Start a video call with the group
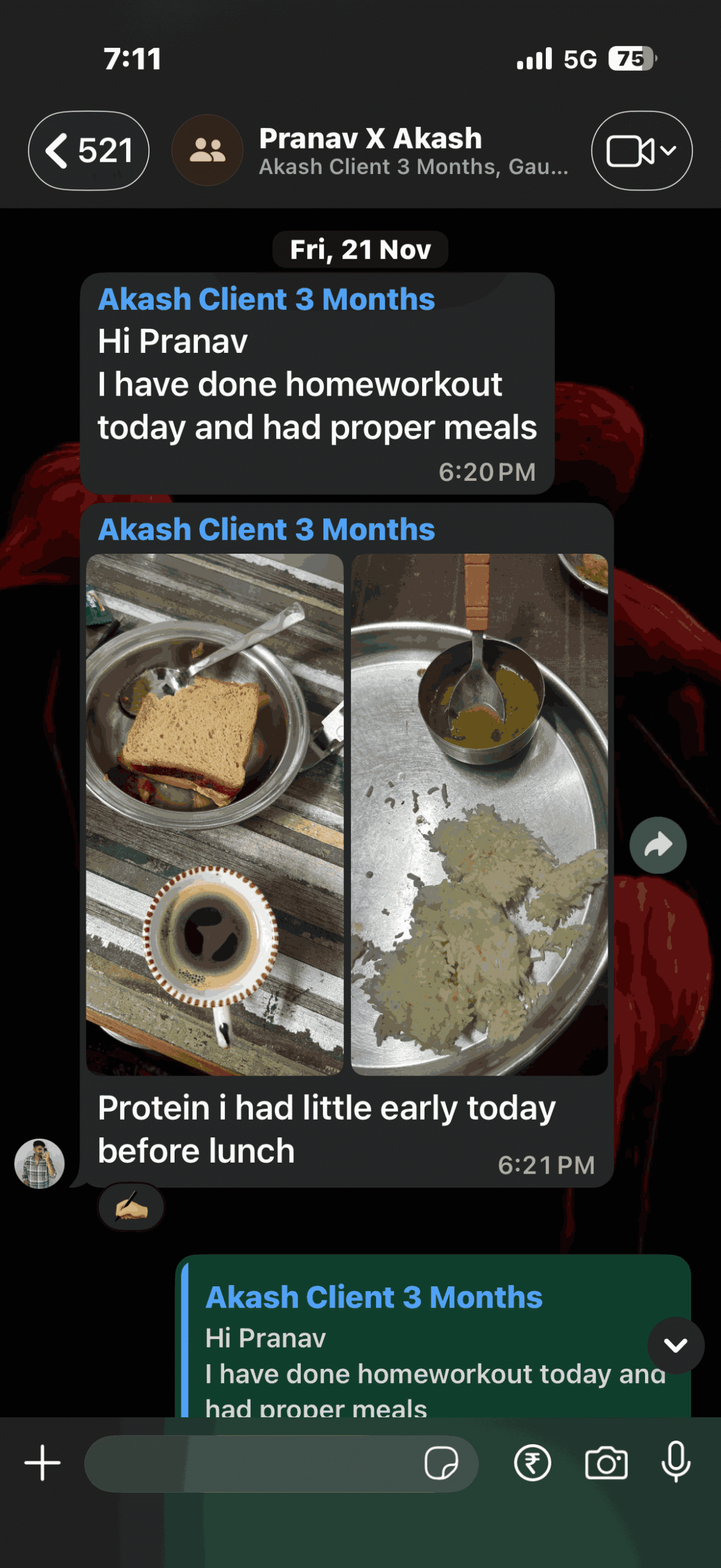Viewport: 721px width, 1568px height. pos(641,151)
